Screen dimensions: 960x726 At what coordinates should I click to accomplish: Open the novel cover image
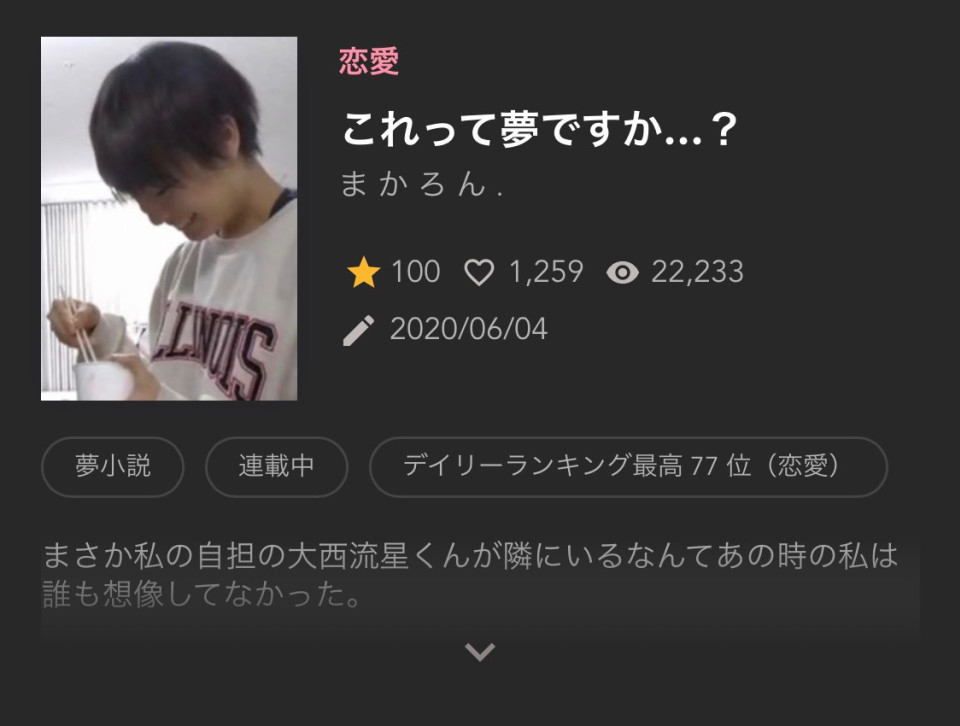(x=169, y=219)
